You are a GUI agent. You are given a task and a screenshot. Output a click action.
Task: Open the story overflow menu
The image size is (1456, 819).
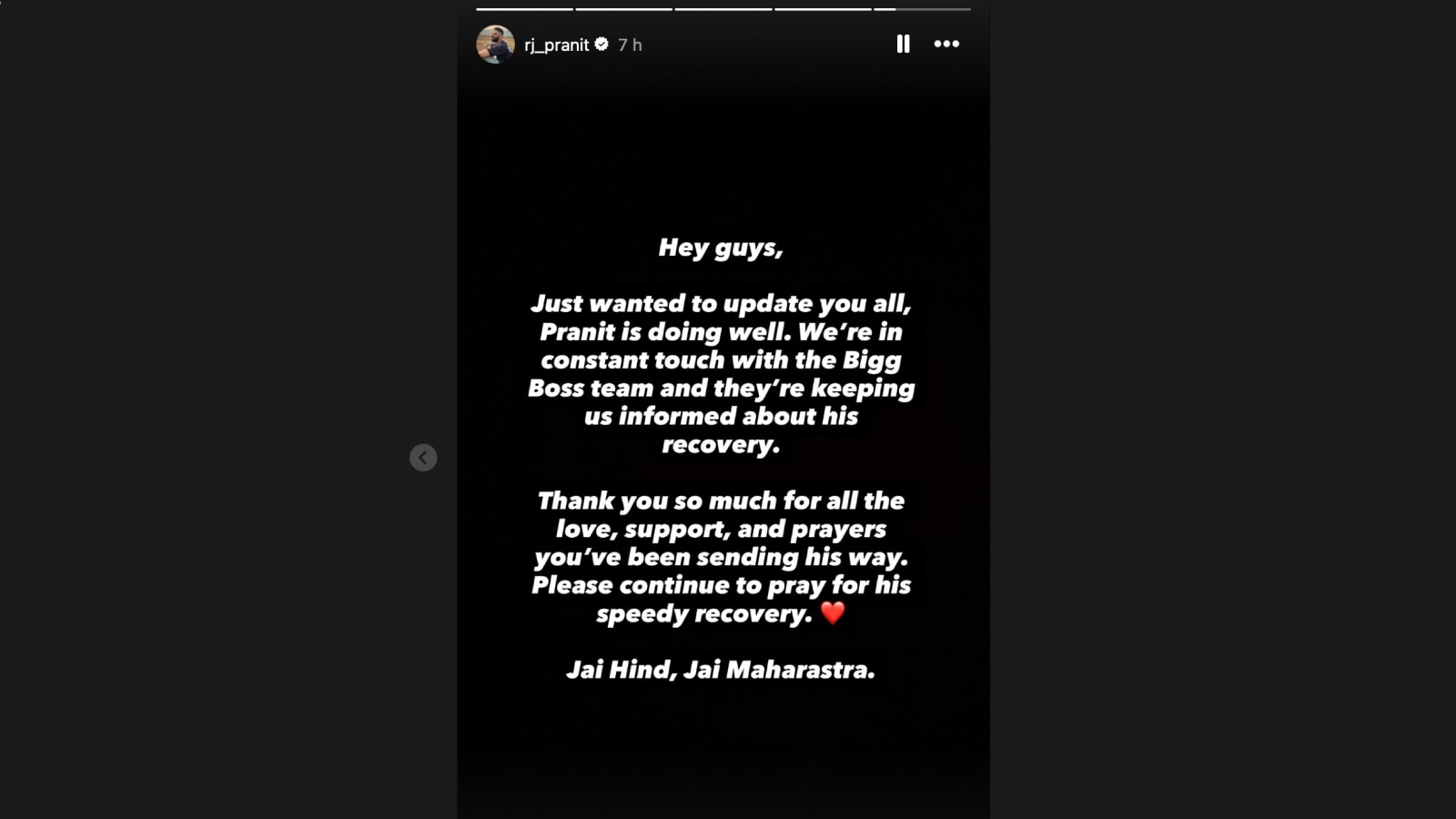(946, 44)
